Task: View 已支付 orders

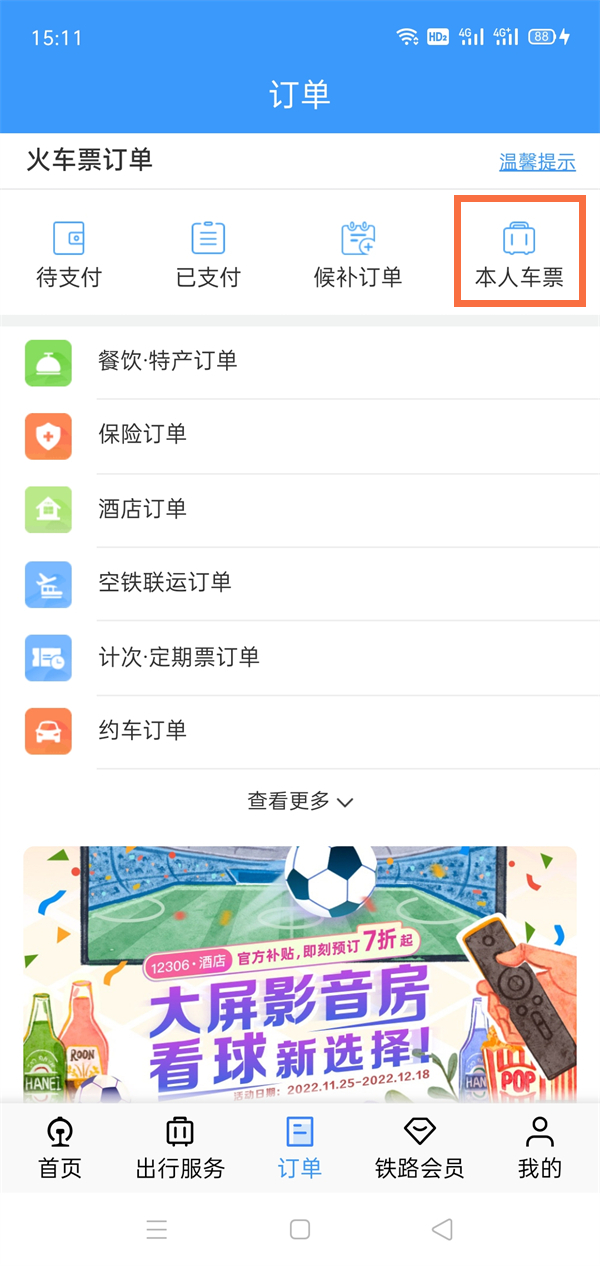Action: (208, 254)
